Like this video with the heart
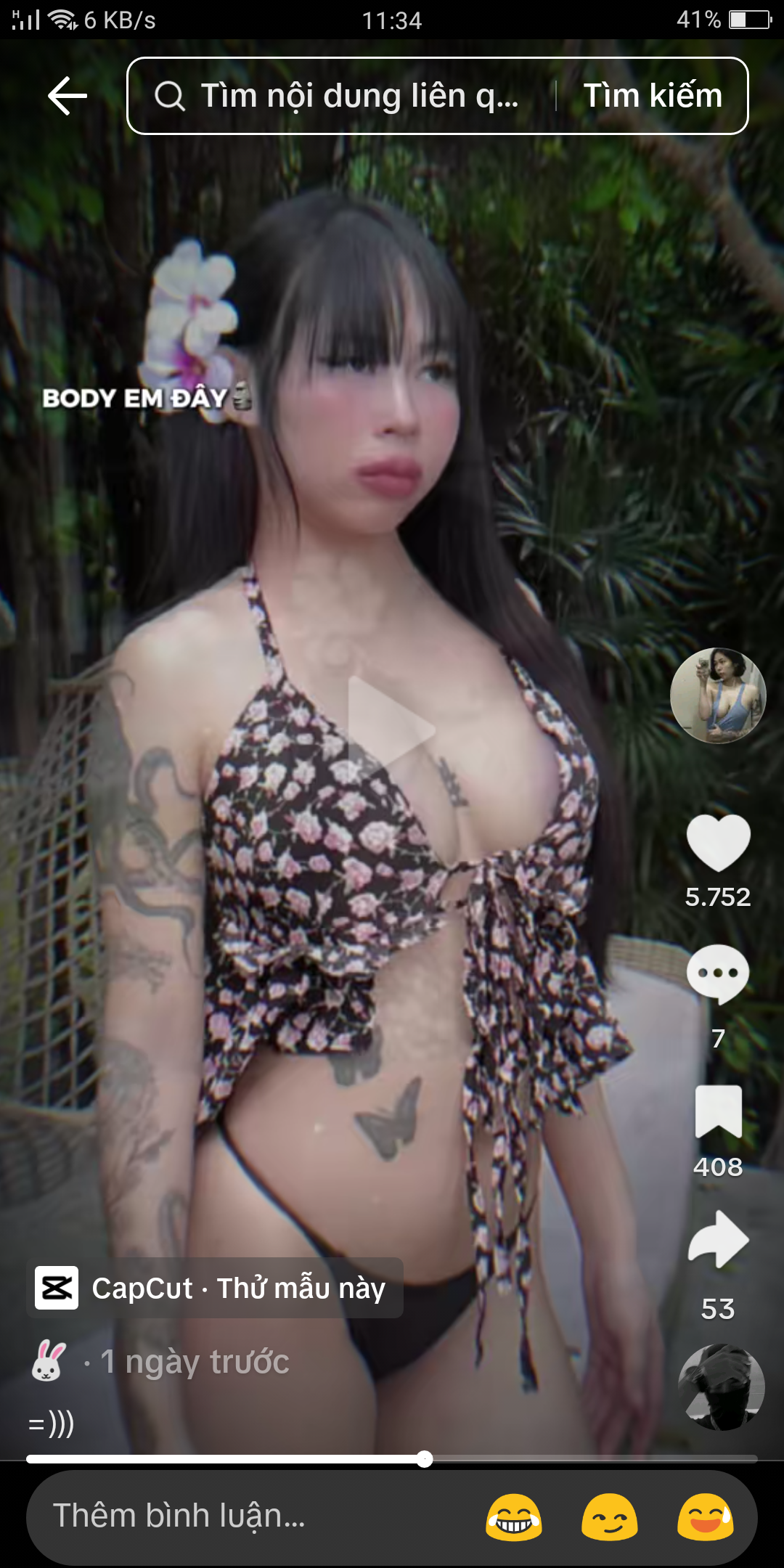This screenshot has width=784, height=1568. point(718,842)
